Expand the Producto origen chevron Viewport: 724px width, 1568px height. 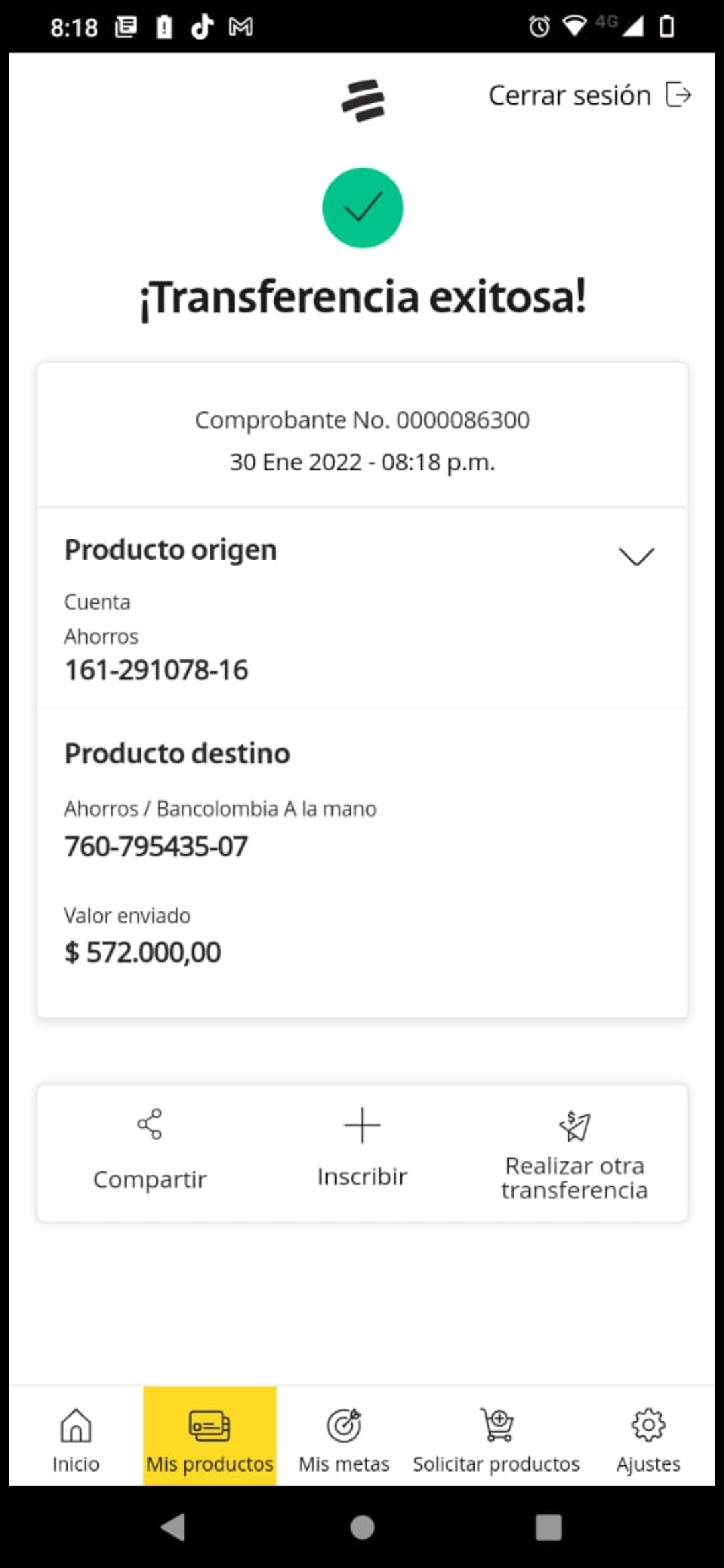636,556
